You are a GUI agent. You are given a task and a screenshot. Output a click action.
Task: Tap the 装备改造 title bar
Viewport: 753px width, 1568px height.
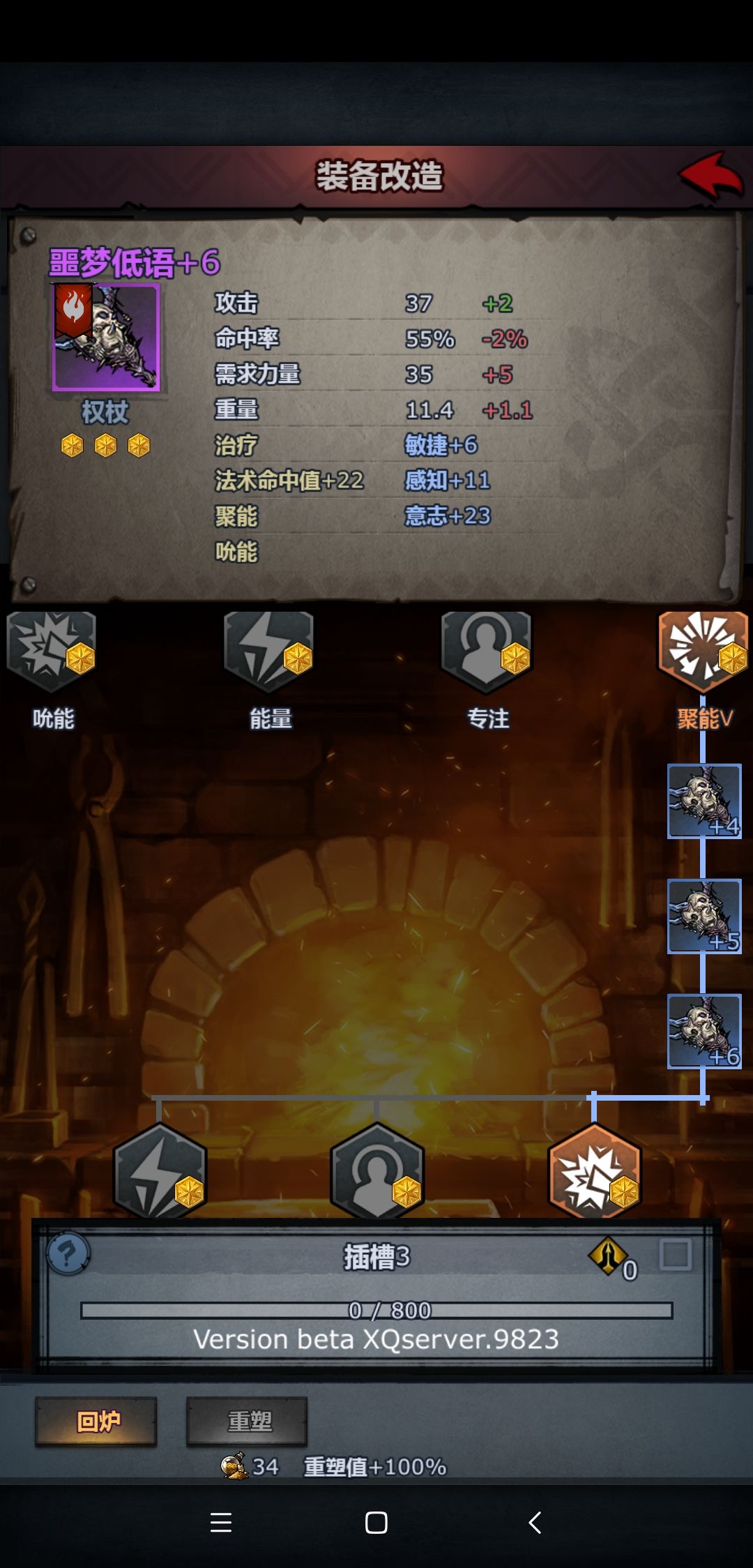coord(376,176)
